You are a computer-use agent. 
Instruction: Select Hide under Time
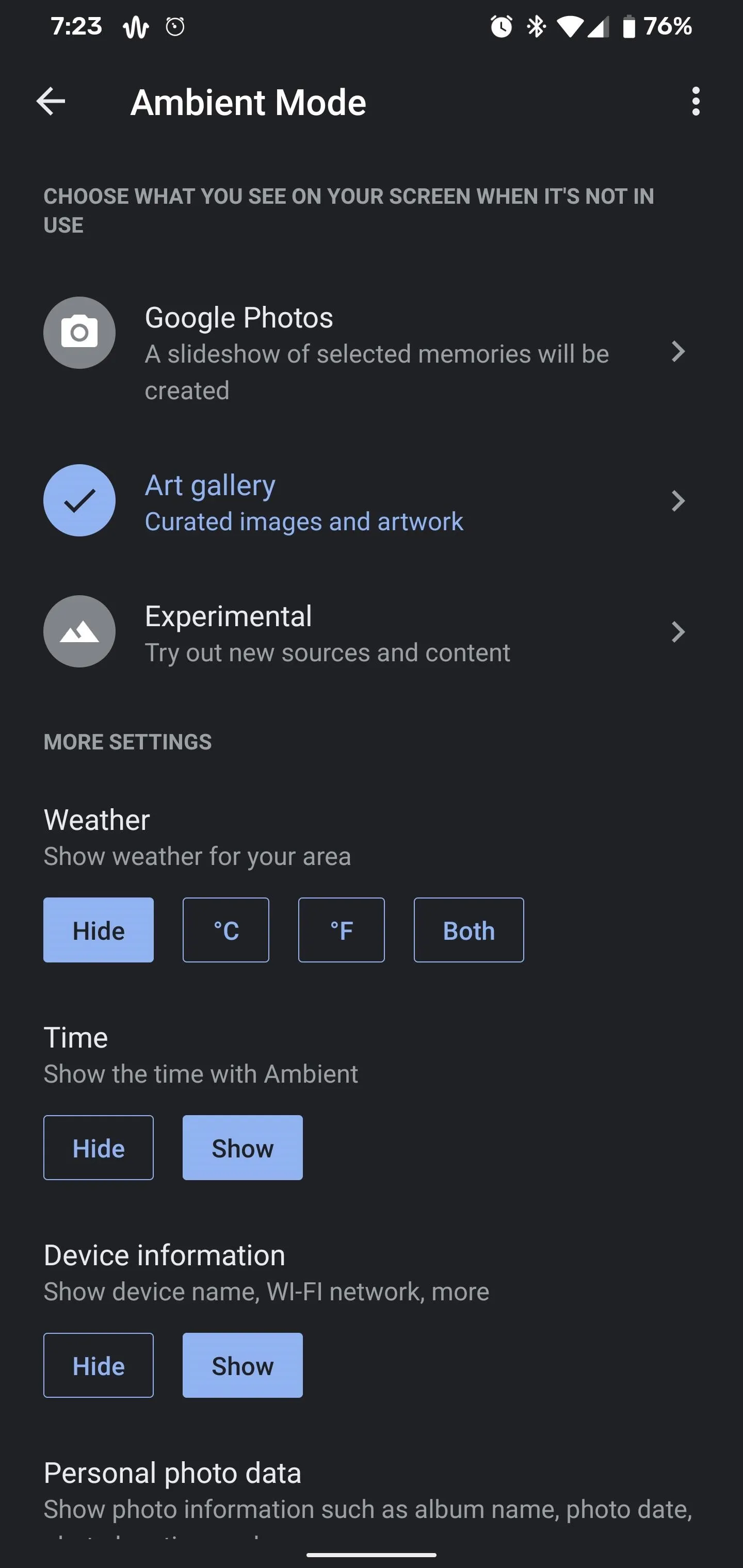99,1148
